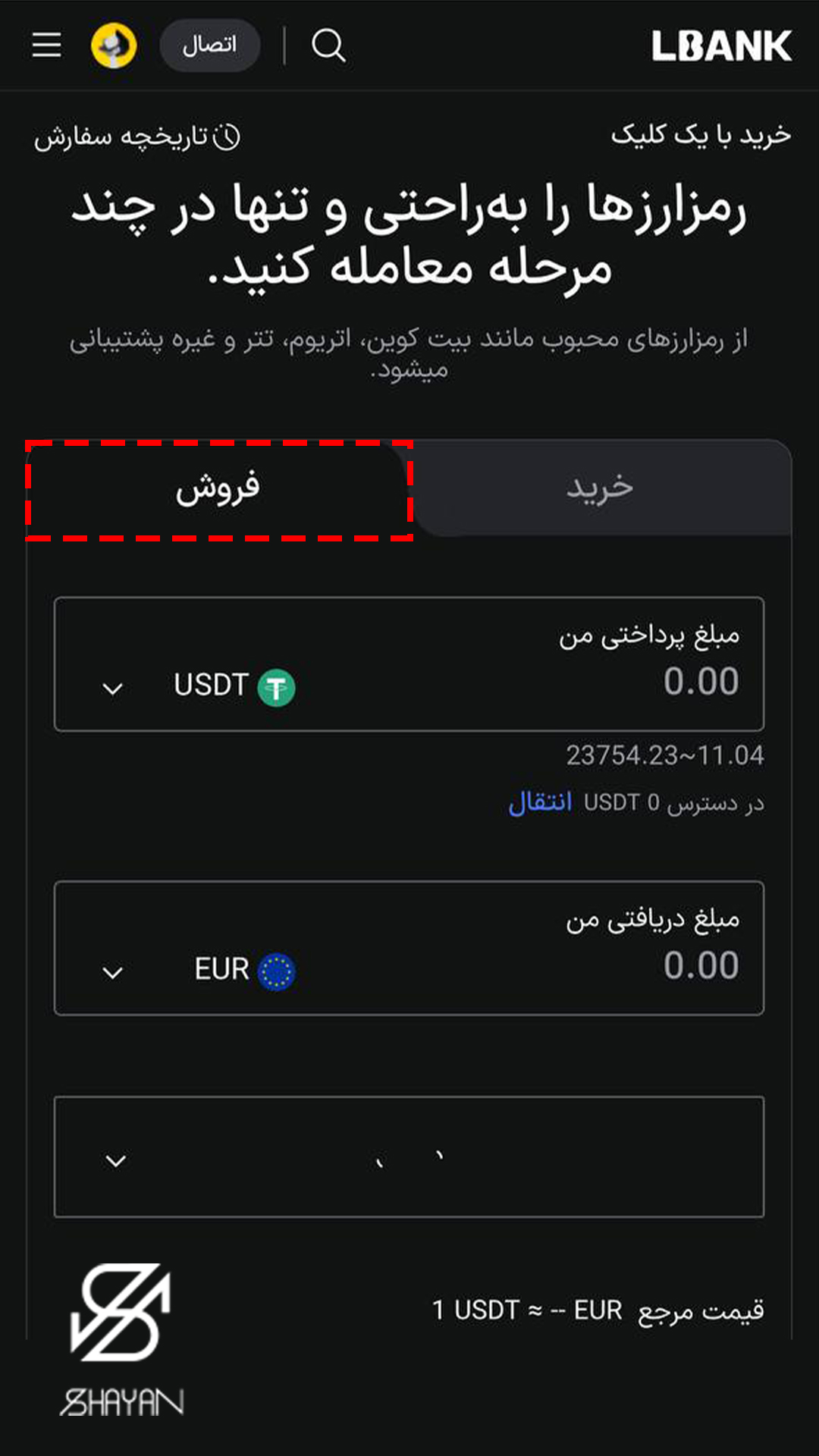Open the yellow profile avatar
Screen dimensions: 819x1456
pyautogui.click(x=114, y=45)
